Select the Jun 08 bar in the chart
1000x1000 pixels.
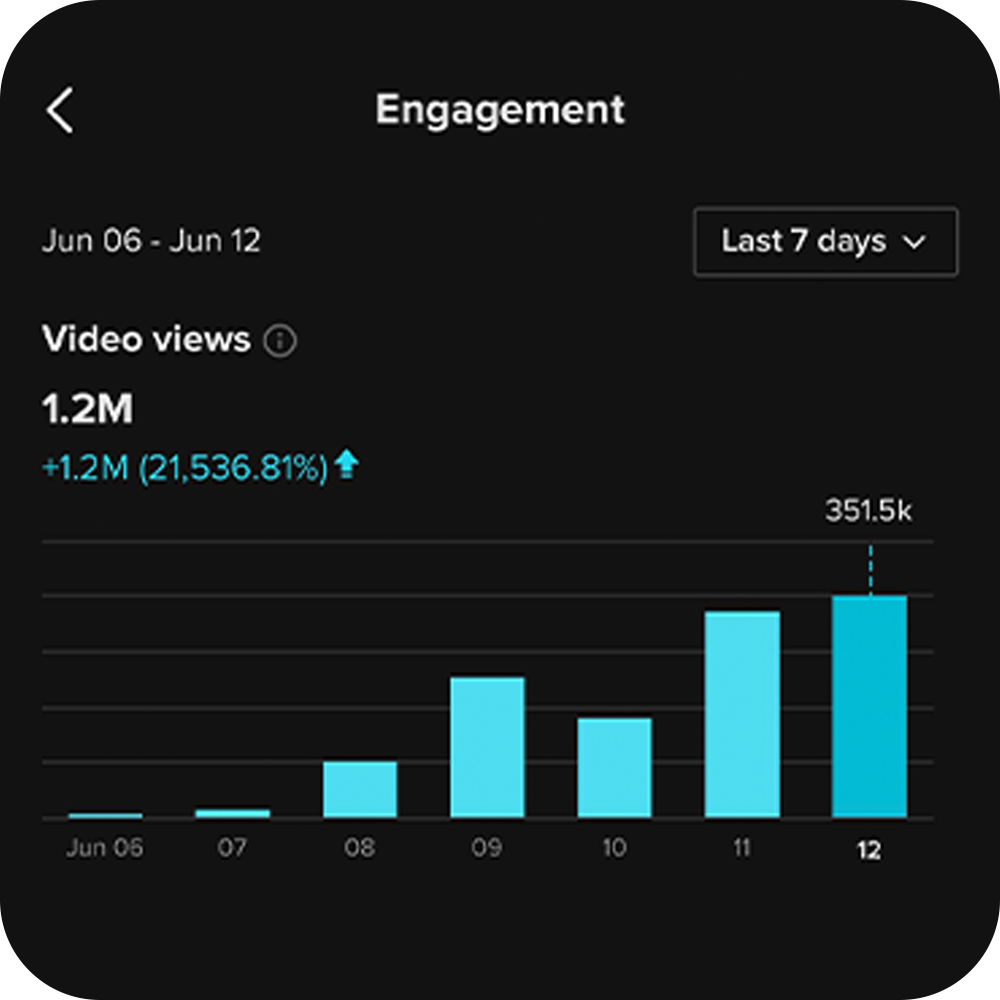tap(360, 790)
